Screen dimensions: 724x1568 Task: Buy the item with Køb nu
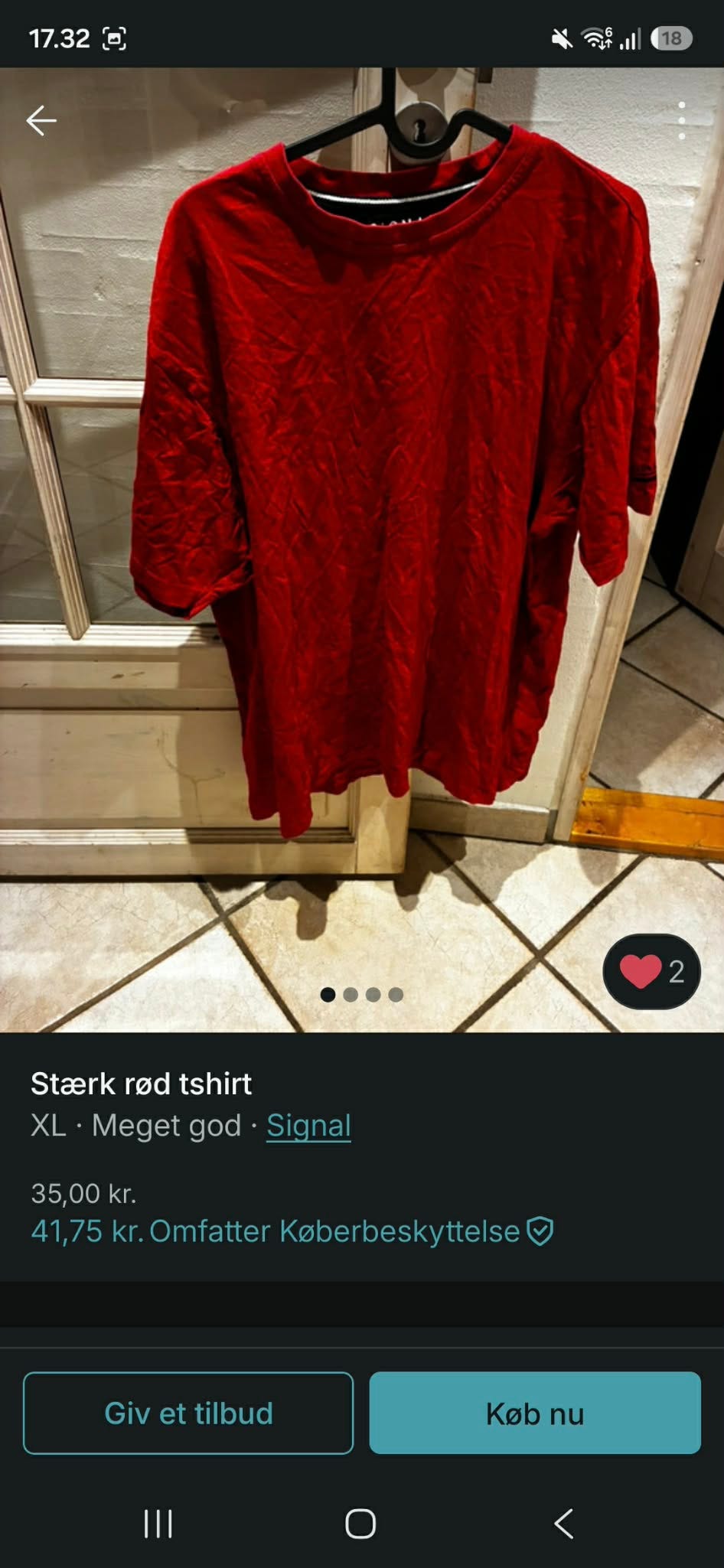click(x=535, y=1413)
